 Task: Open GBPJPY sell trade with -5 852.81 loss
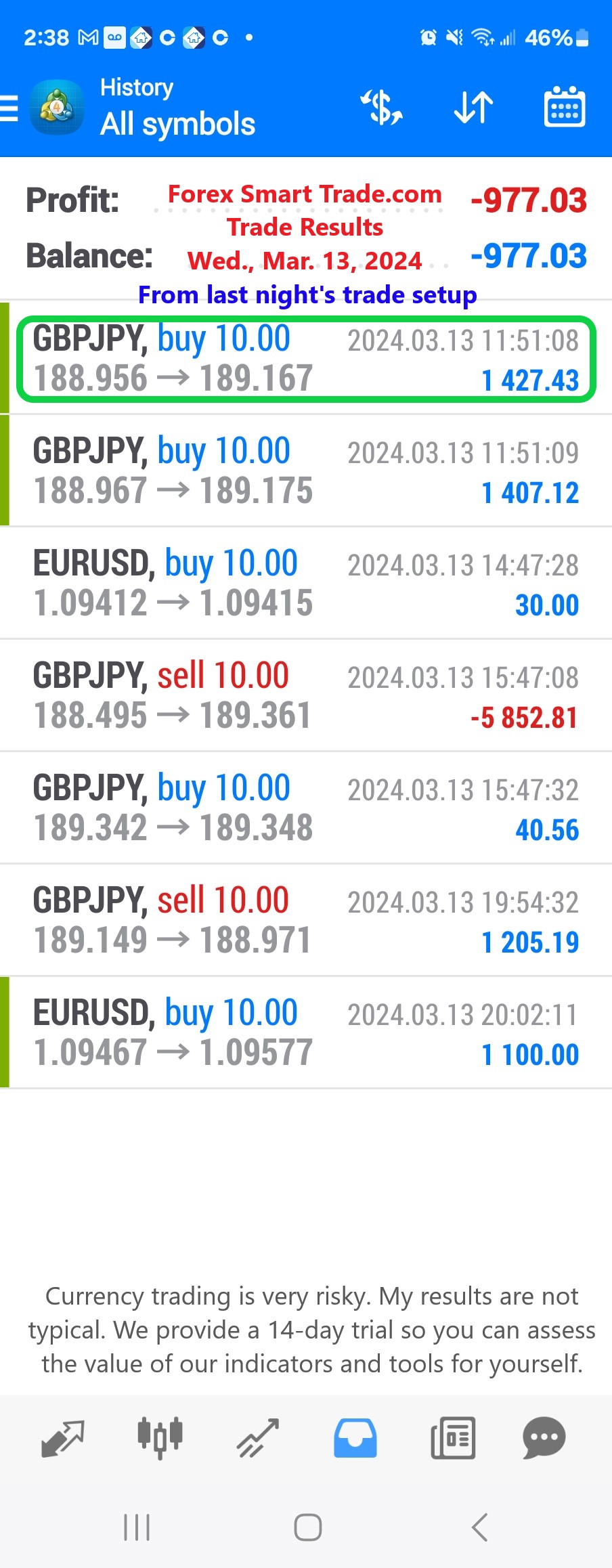coord(306,696)
